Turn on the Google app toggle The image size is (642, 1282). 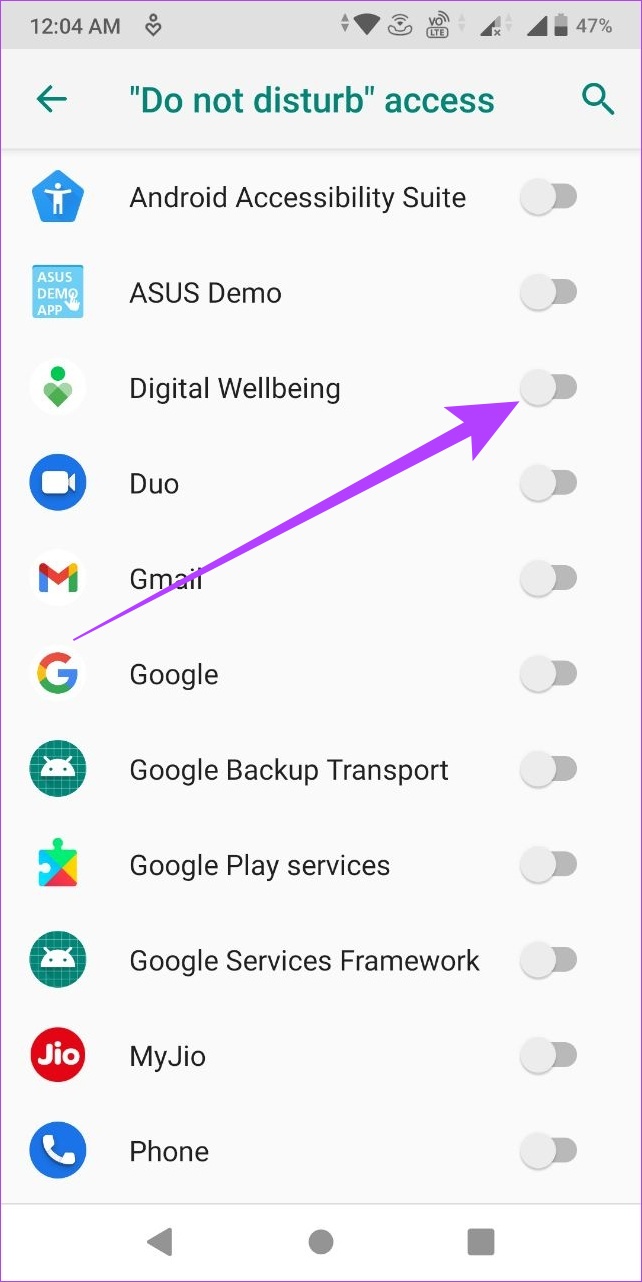pos(549,675)
